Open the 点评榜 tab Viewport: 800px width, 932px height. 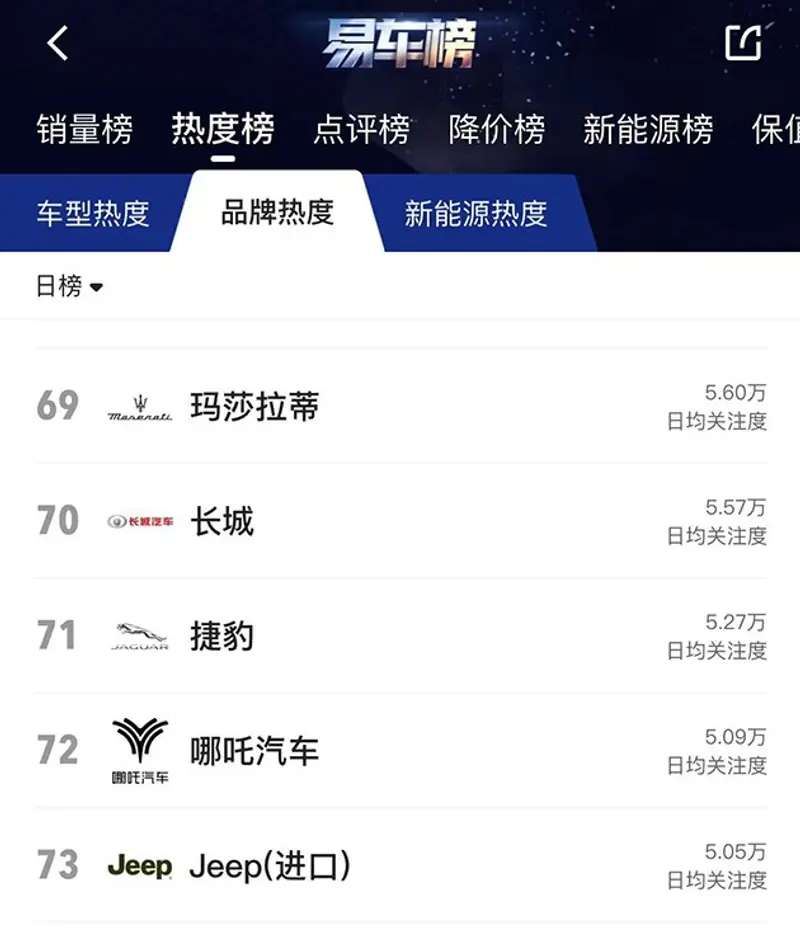pyautogui.click(x=361, y=130)
